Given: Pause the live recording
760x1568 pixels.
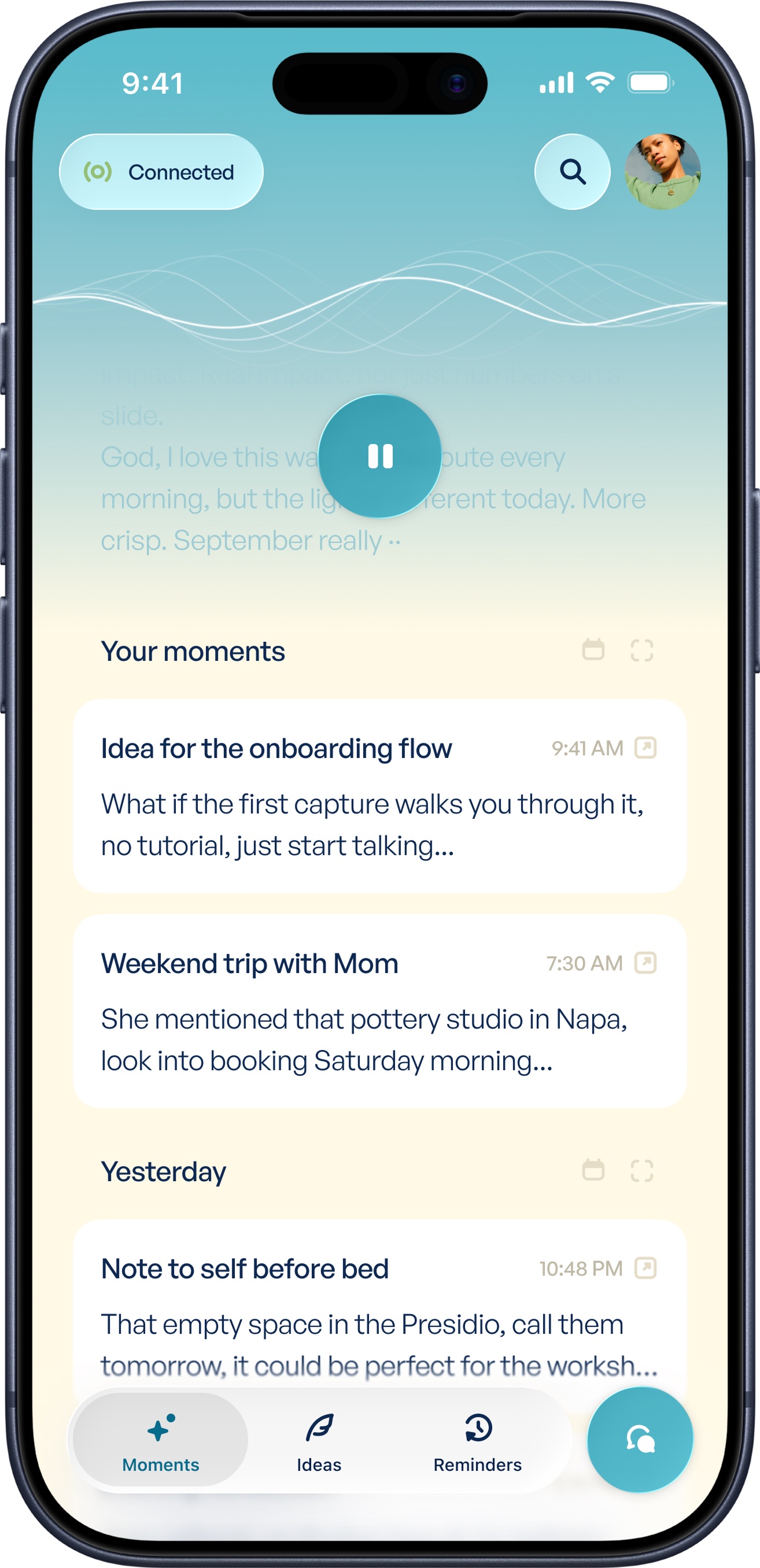Looking at the screenshot, I should pos(380,456).
